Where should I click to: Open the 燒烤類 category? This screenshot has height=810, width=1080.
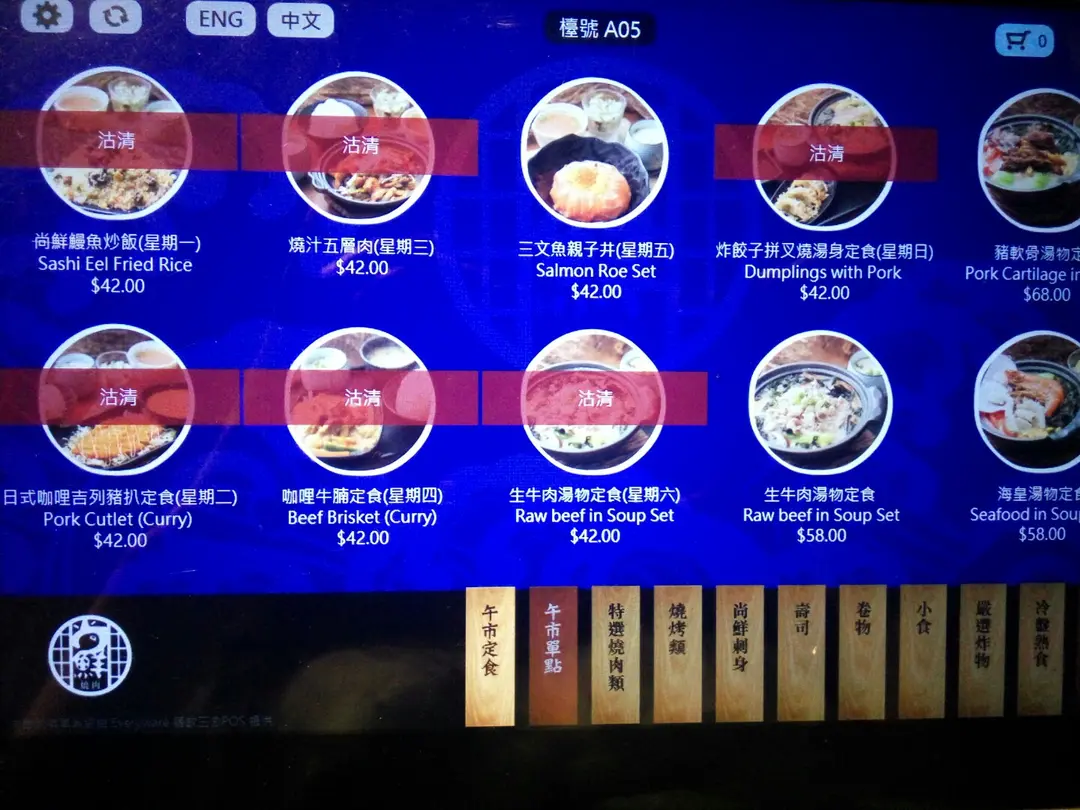(677, 653)
